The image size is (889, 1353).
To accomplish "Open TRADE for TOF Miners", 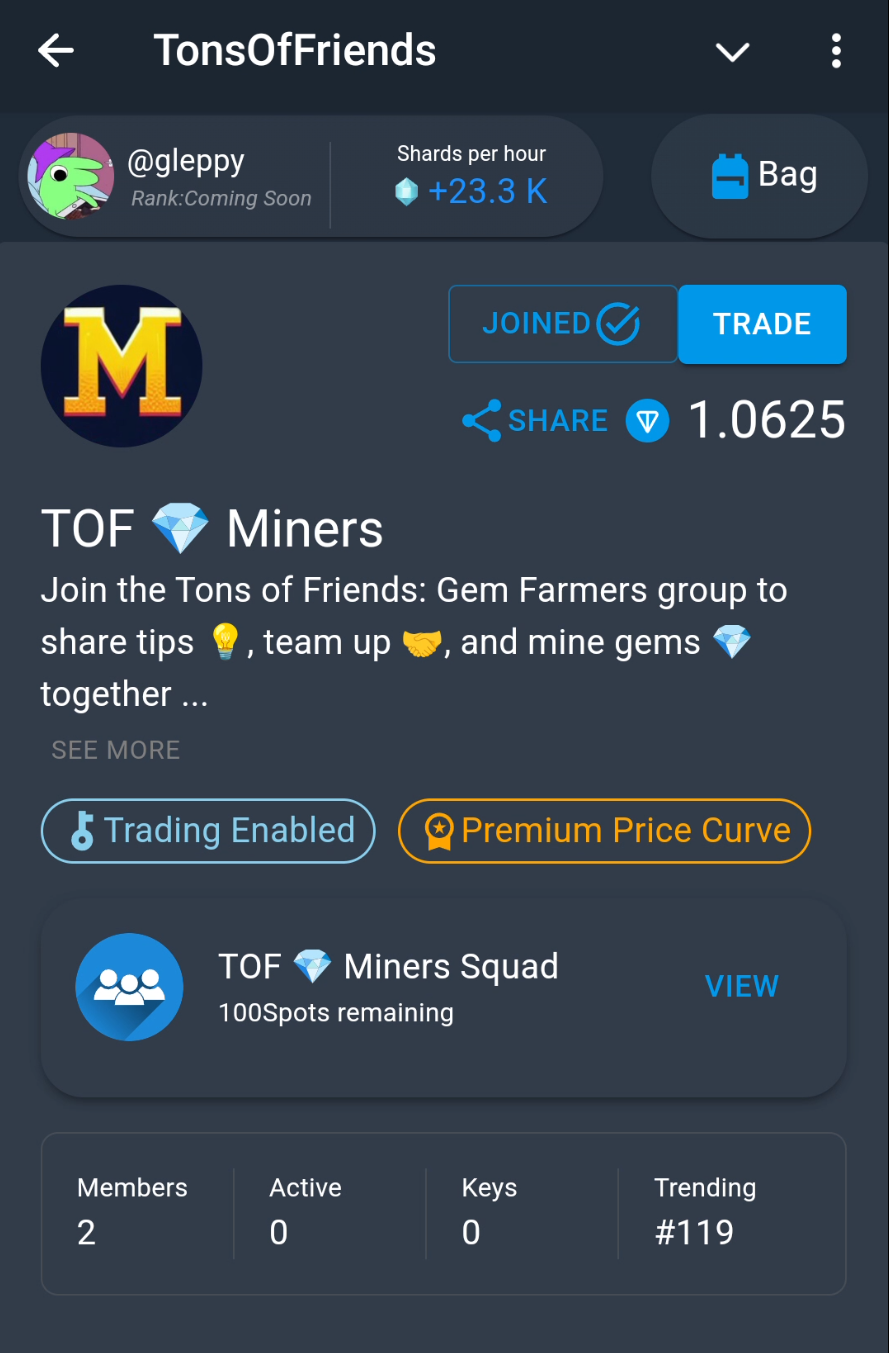I will 762,324.
